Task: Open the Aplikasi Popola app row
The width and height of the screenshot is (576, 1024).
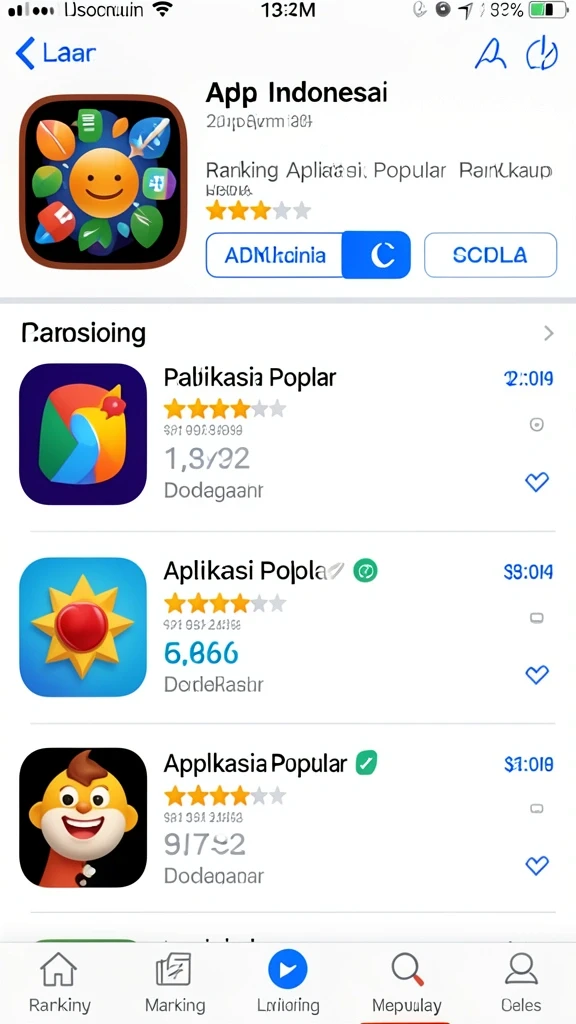Action: pyautogui.click(x=288, y=627)
